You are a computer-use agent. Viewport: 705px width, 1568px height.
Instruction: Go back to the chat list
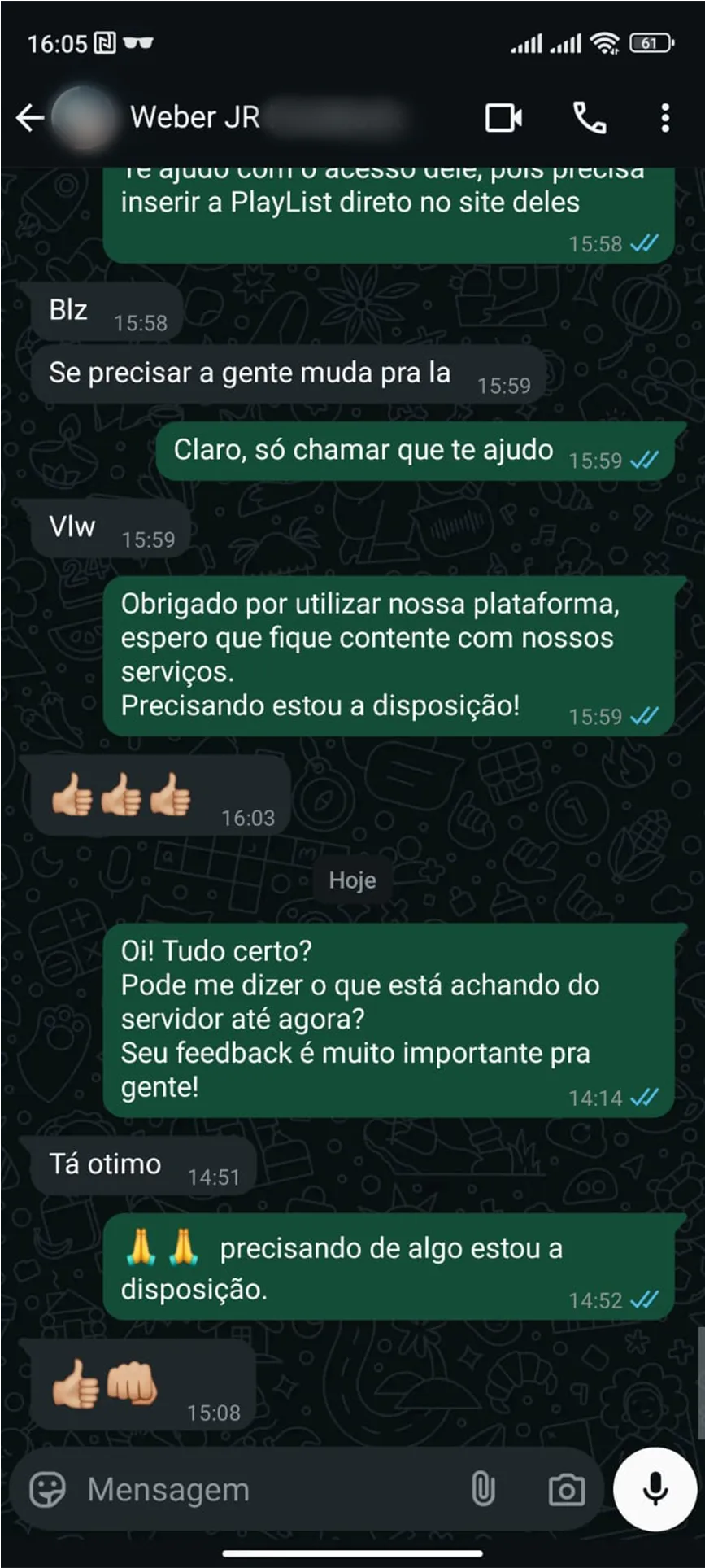pos(30,118)
